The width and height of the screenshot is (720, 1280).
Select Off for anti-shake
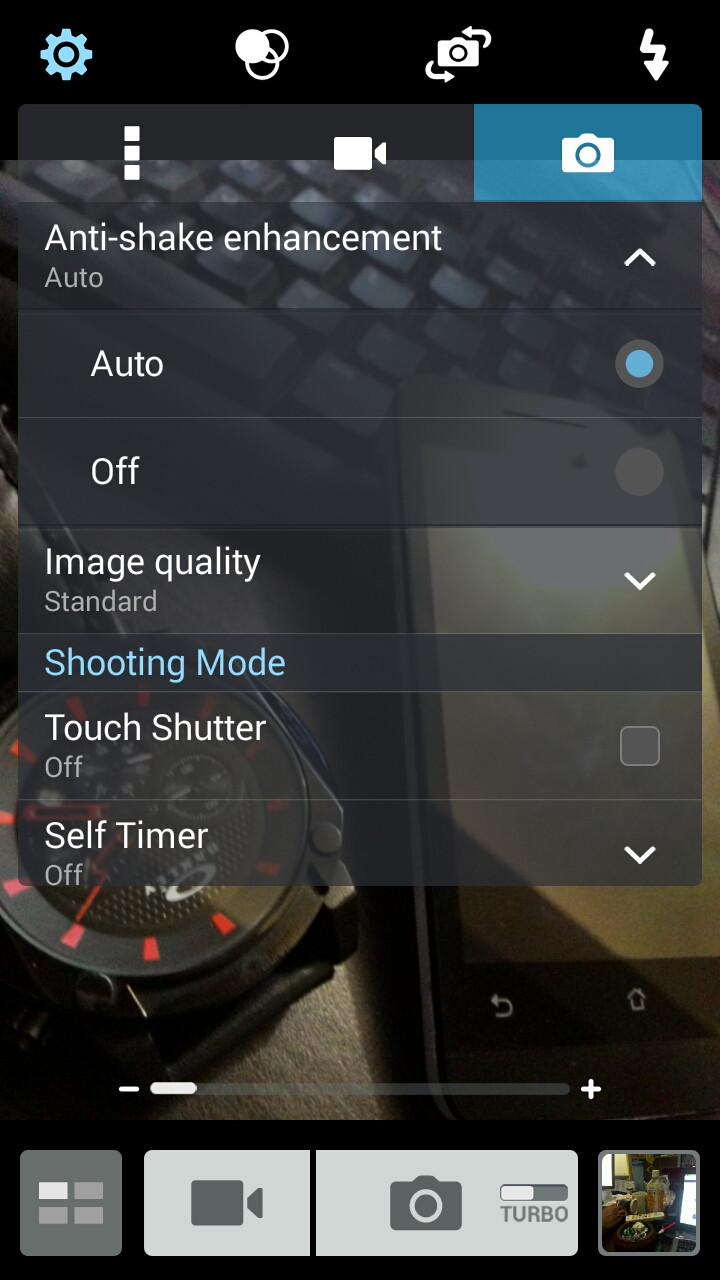point(360,472)
